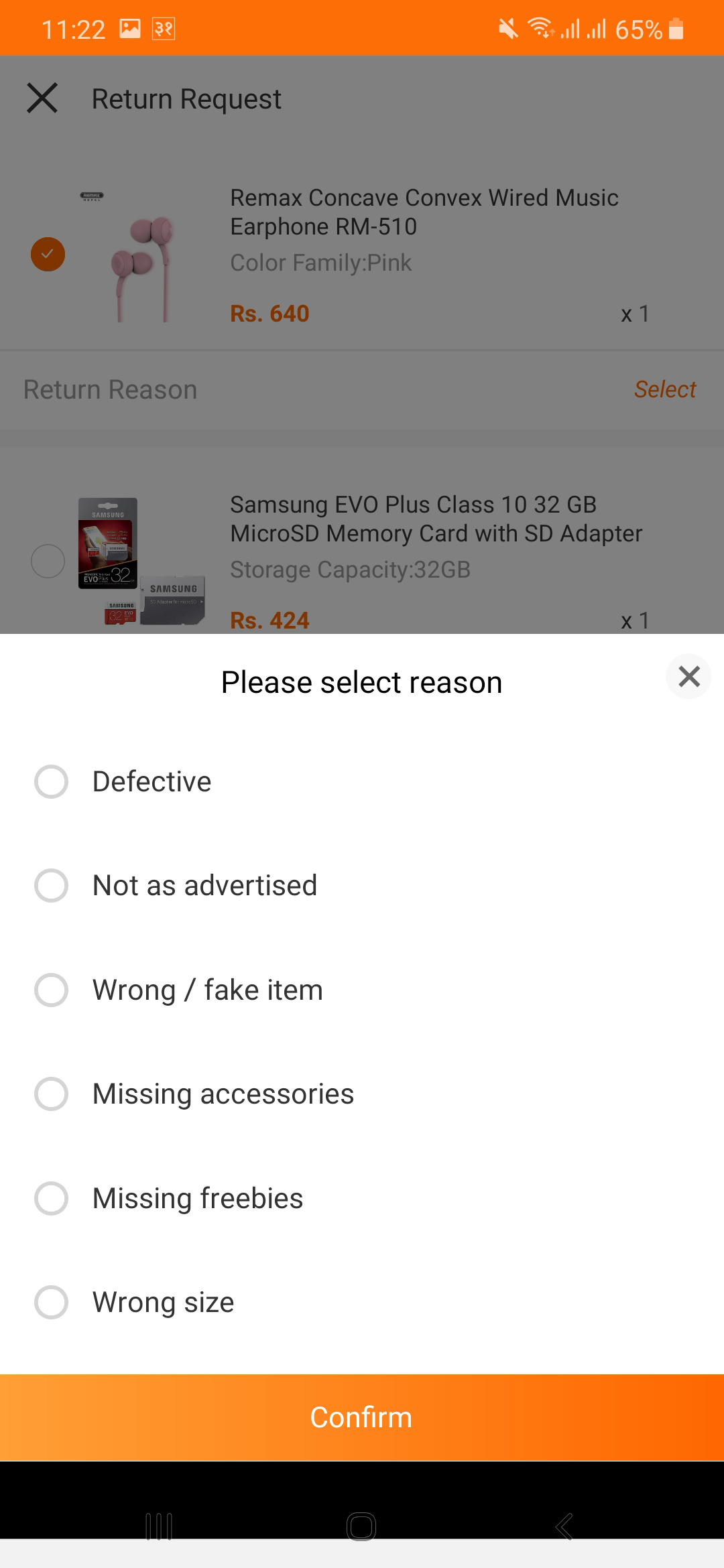Dismiss the select reason sheet
724x1568 pixels.
coord(688,676)
